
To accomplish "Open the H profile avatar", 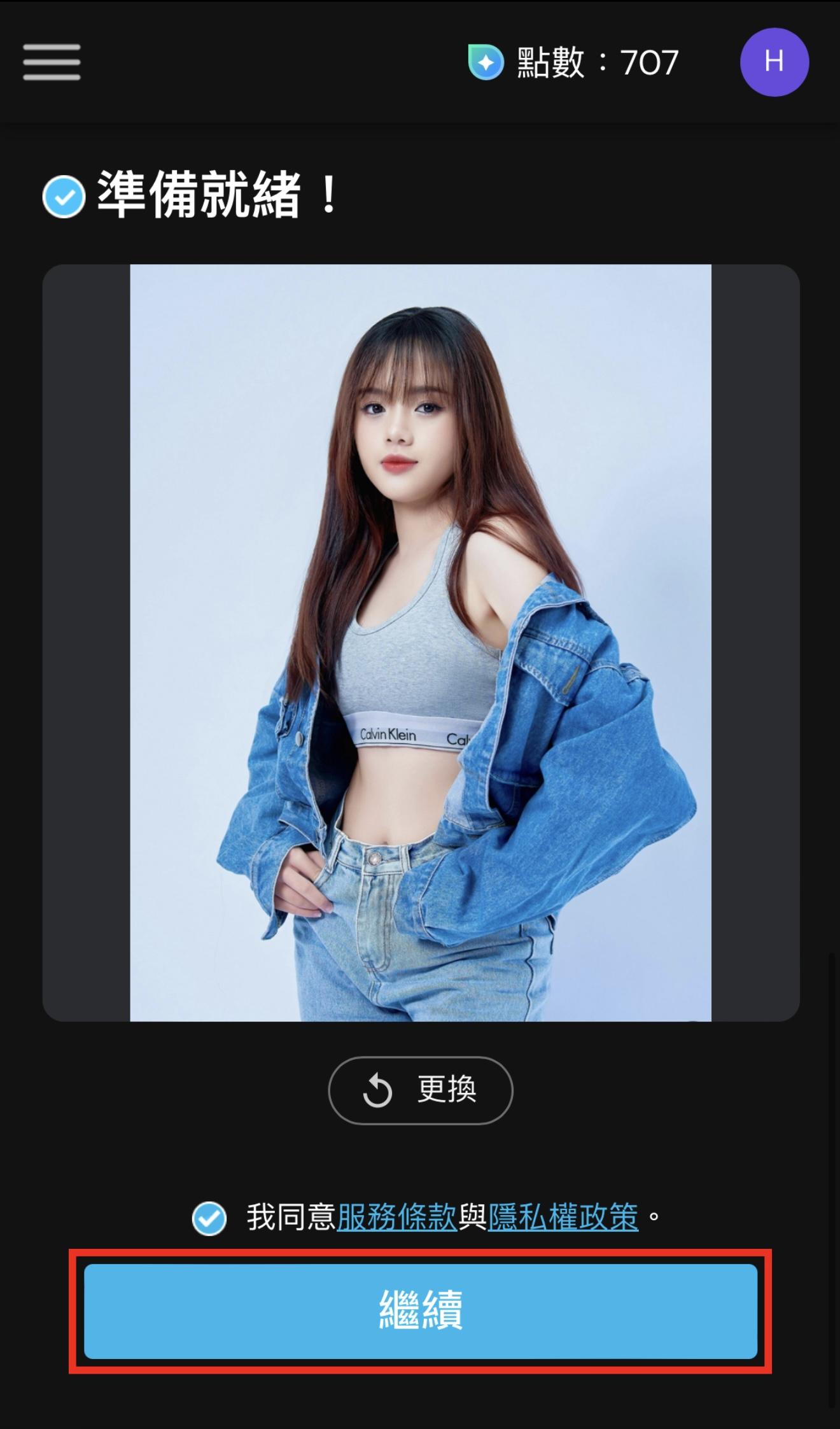I will click(774, 62).
